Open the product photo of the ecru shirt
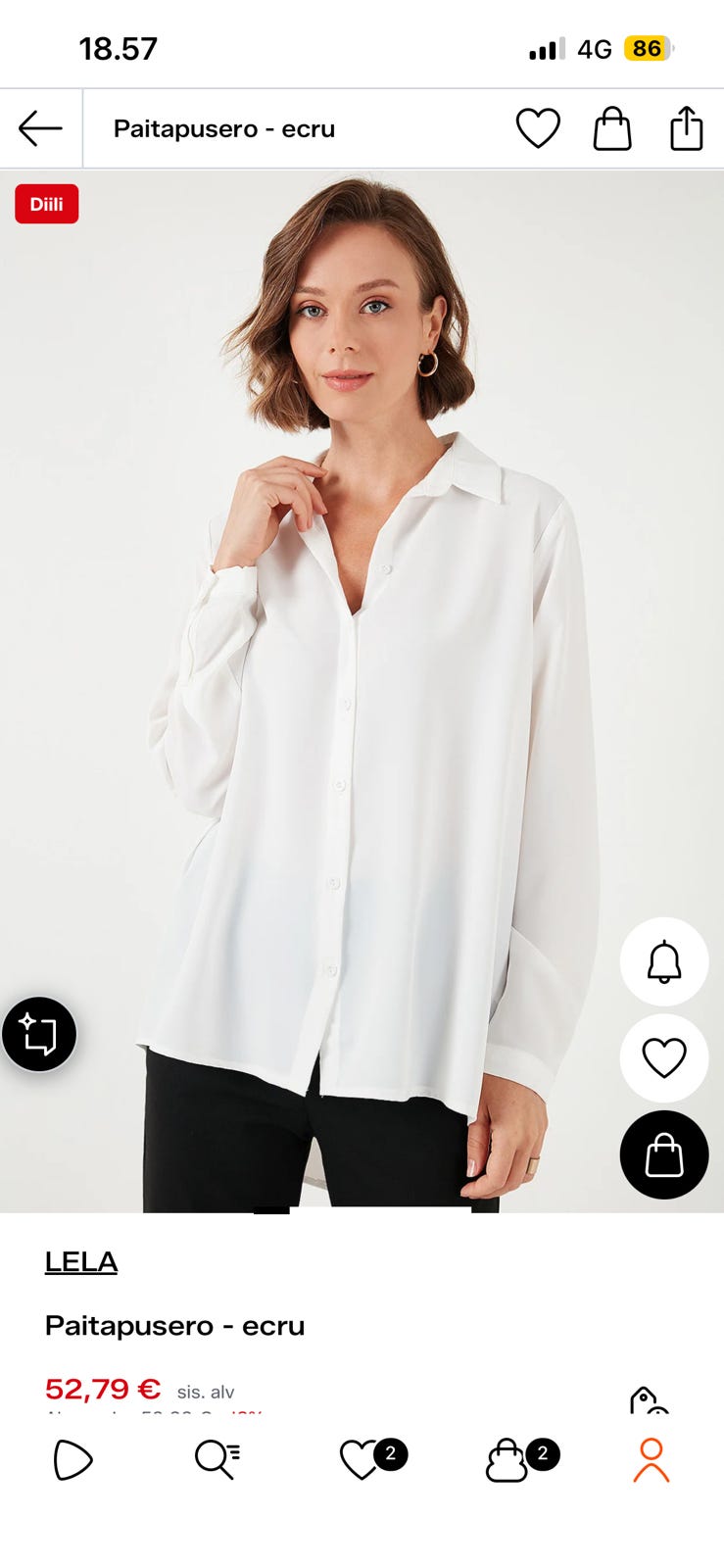This screenshot has height=1568, width=724. click(x=362, y=691)
